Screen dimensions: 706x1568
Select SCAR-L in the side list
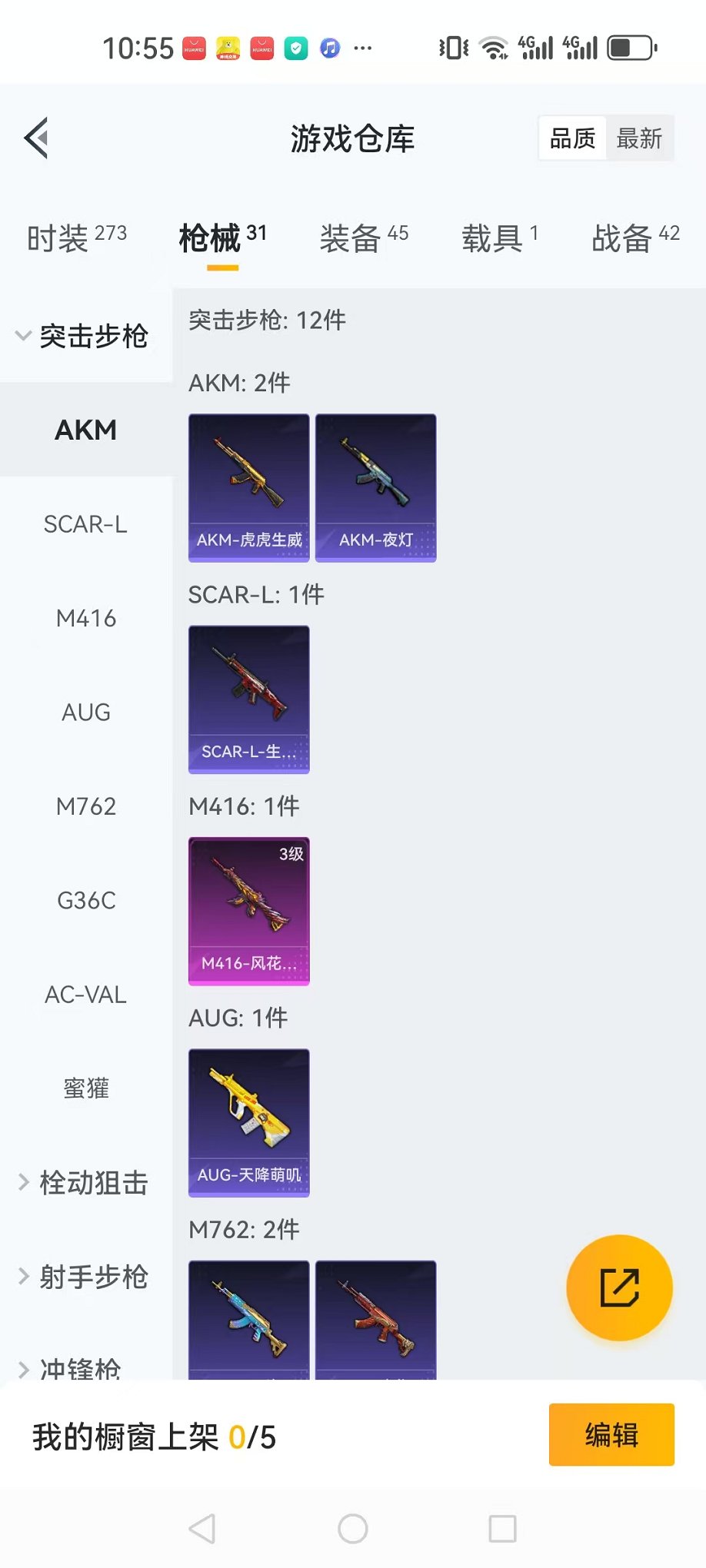click(x=85, y=524)
